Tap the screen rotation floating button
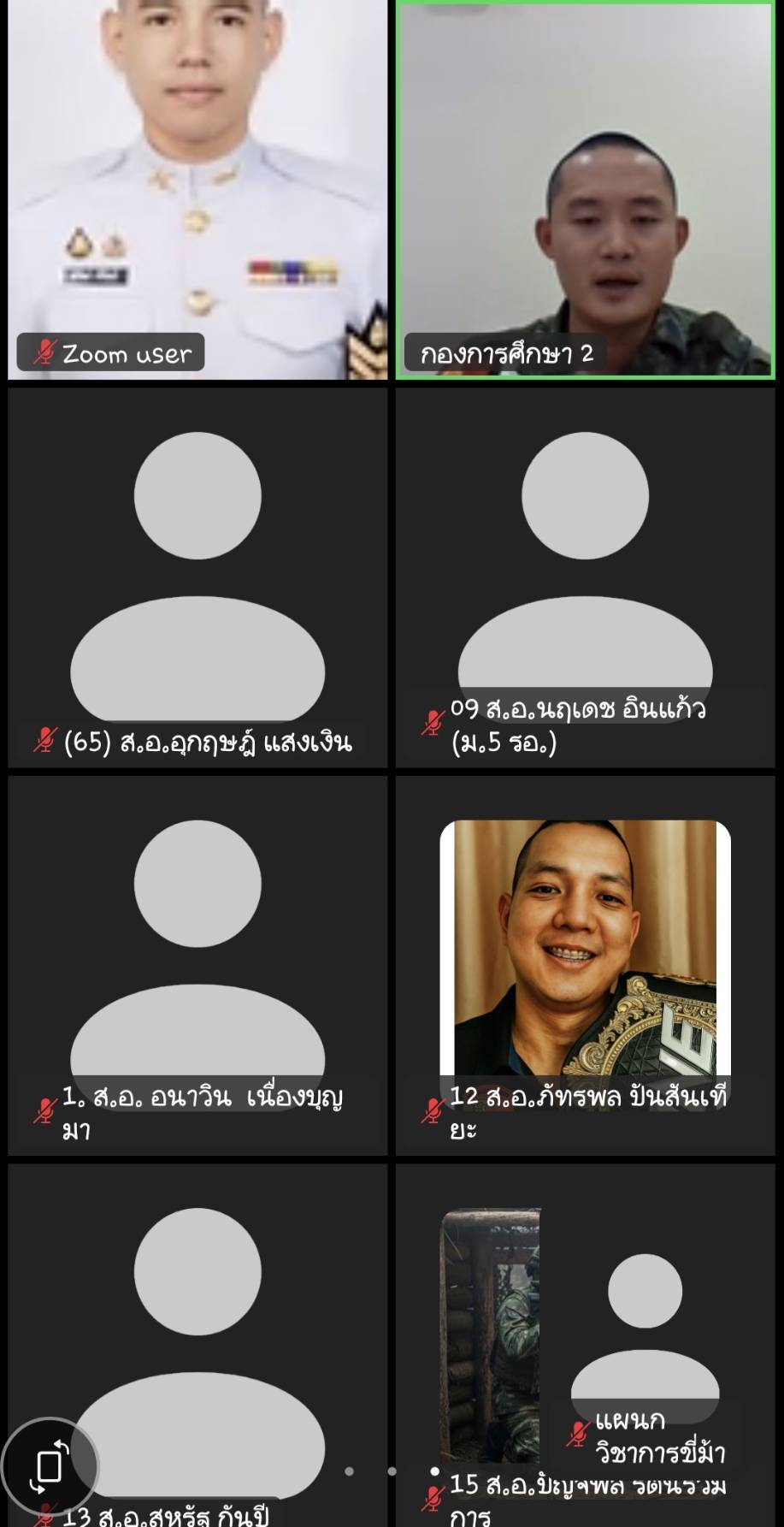 (x=49, y=1466)
